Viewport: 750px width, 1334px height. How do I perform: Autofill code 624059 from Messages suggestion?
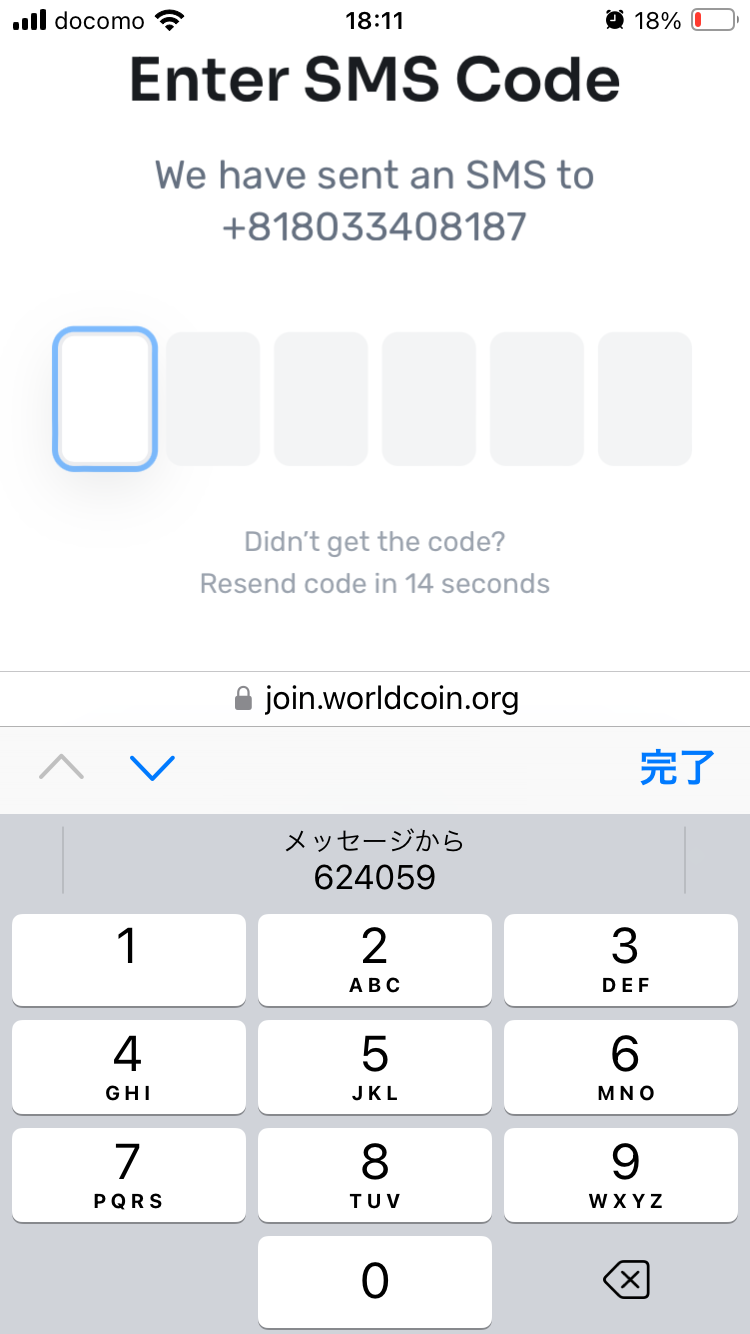[x=374, y=860]
